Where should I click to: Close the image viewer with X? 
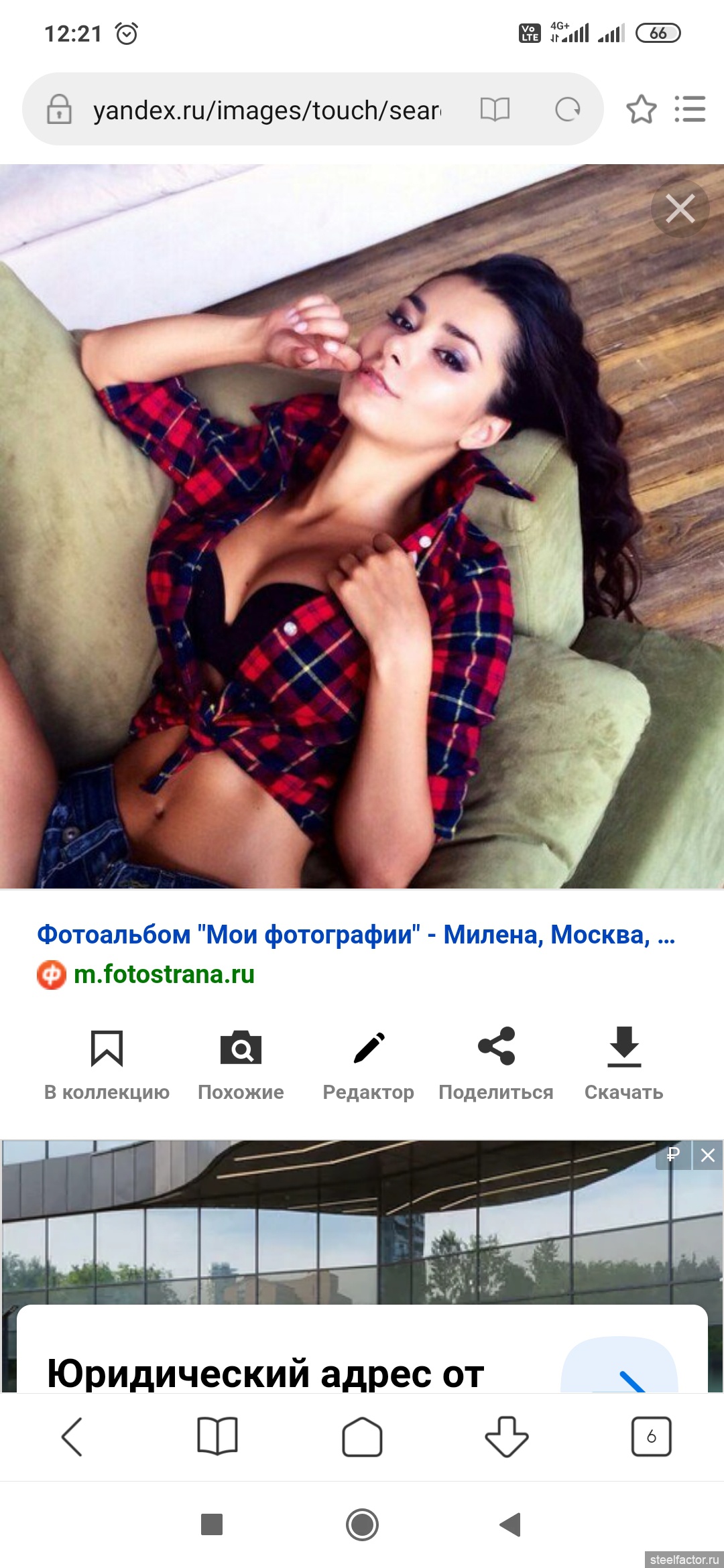[x=680, y=208]
